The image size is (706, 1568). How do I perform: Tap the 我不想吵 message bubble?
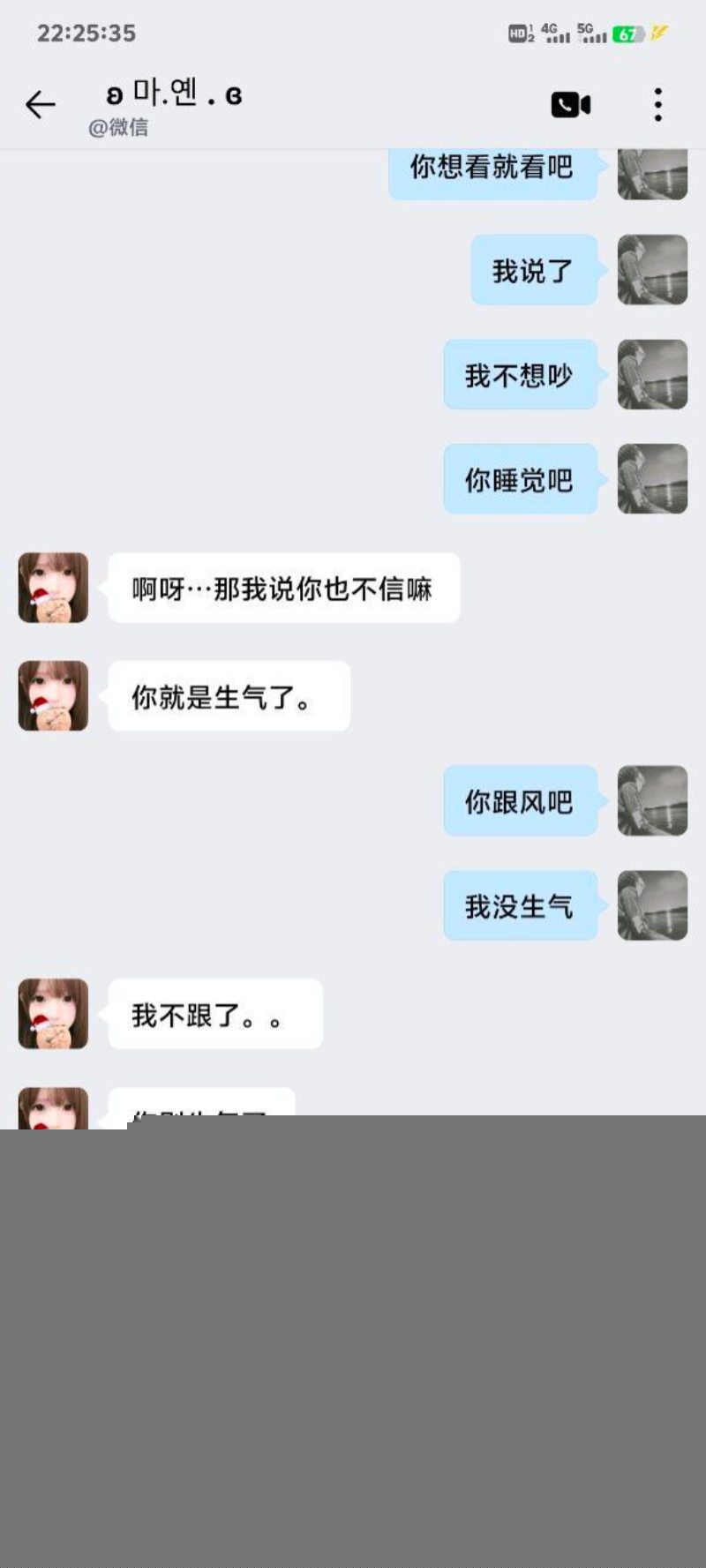521,375
